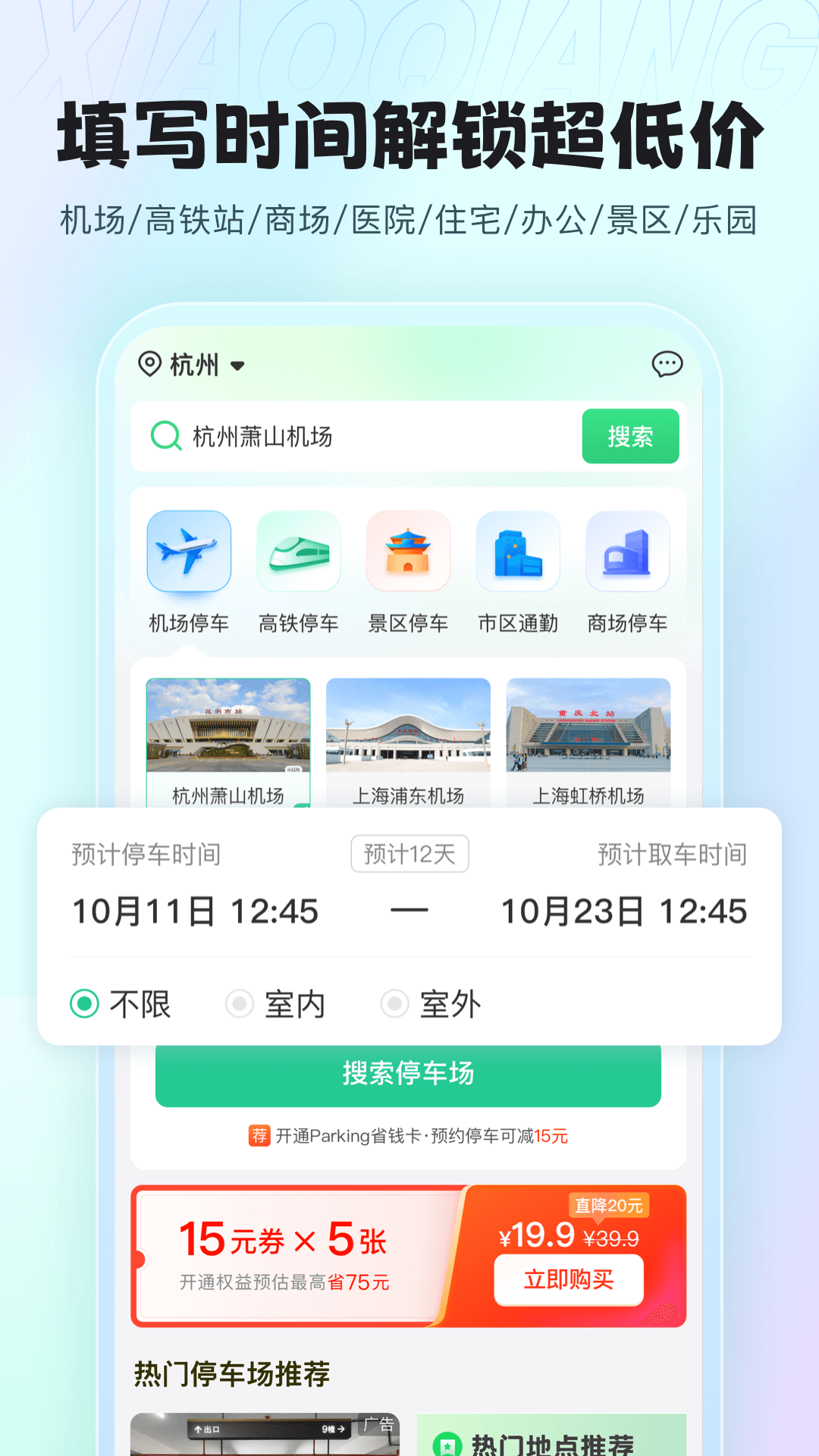Switch to the 上海浦东机场 card
This screenshot has width=819, height=1456.
tap(409, 730)
